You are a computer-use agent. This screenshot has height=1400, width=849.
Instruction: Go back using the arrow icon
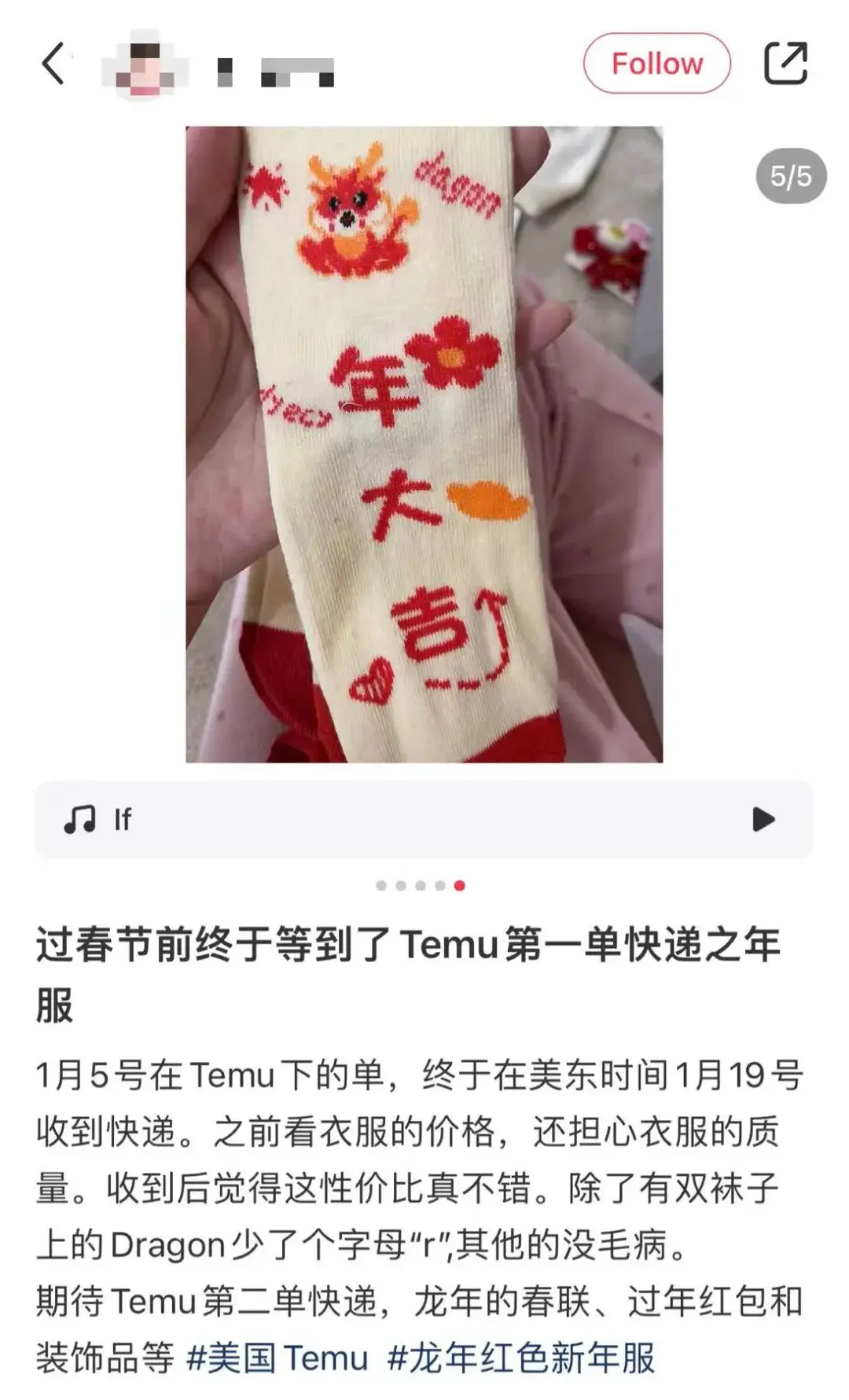tap(53, 64)
